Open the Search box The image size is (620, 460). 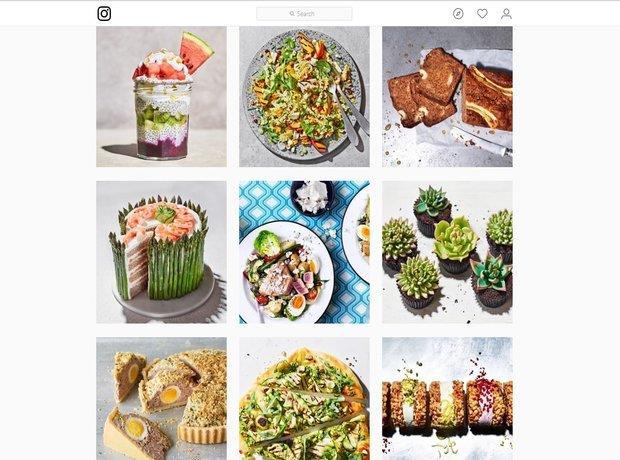tap(304, 14)
